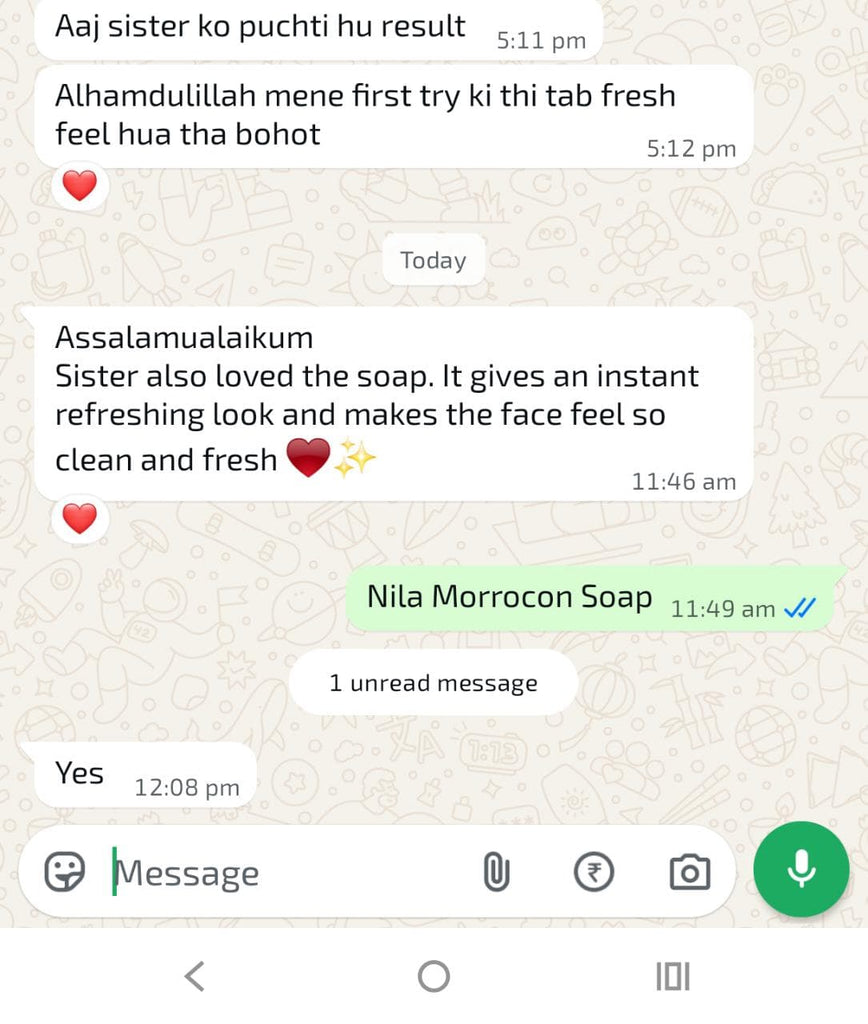
Task: View heart reaction on the 11:46 am message
Action: pos(80,519)
